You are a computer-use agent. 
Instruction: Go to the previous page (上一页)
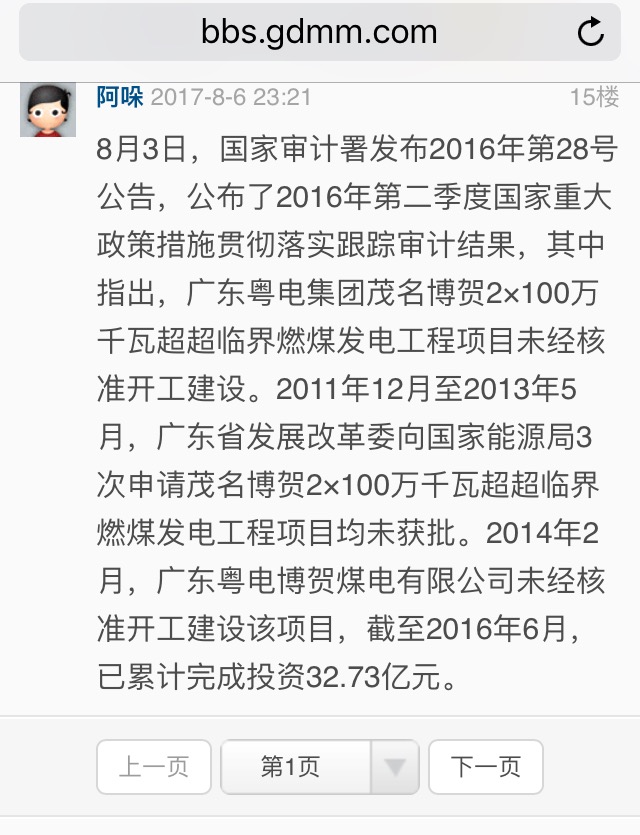coord(154,767)
